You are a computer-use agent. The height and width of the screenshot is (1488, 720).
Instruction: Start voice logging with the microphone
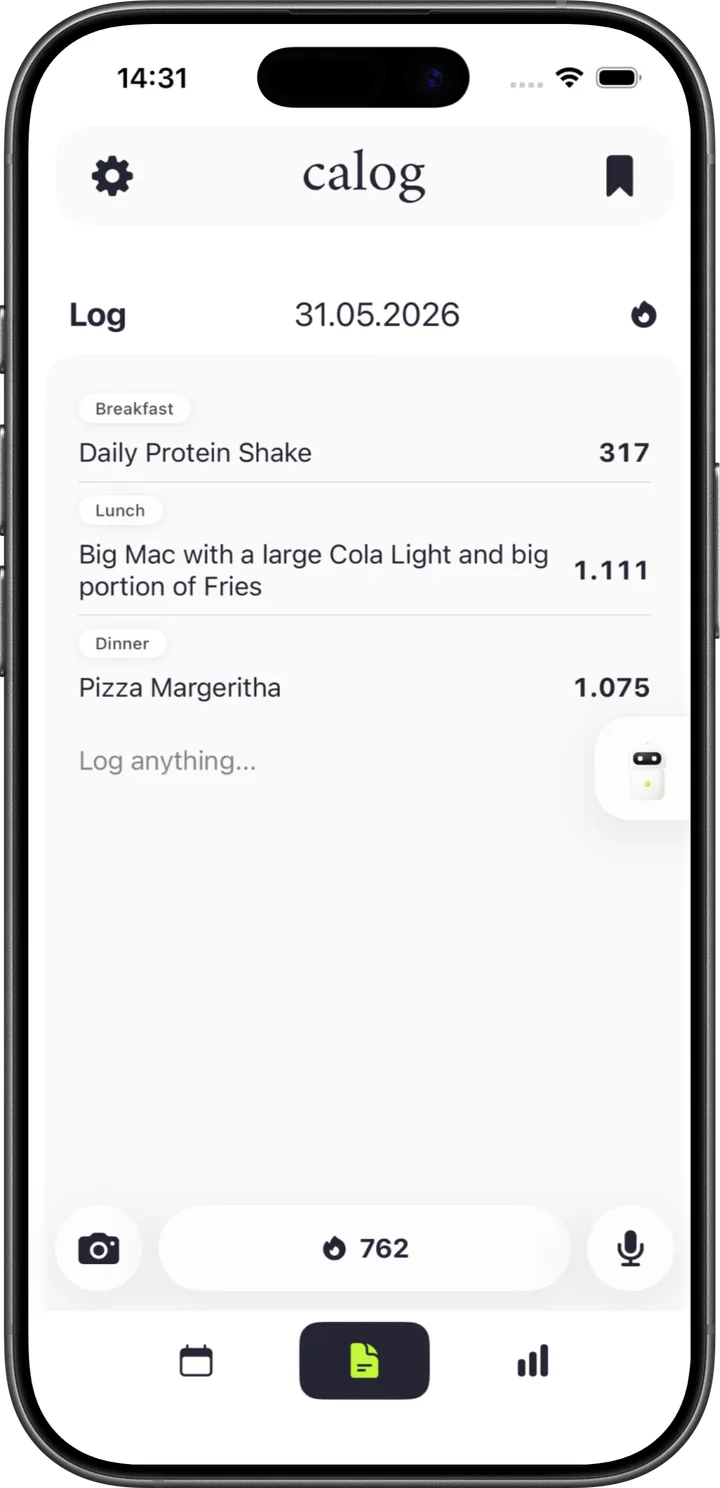pyautogui.click(x=630, y=1248)
